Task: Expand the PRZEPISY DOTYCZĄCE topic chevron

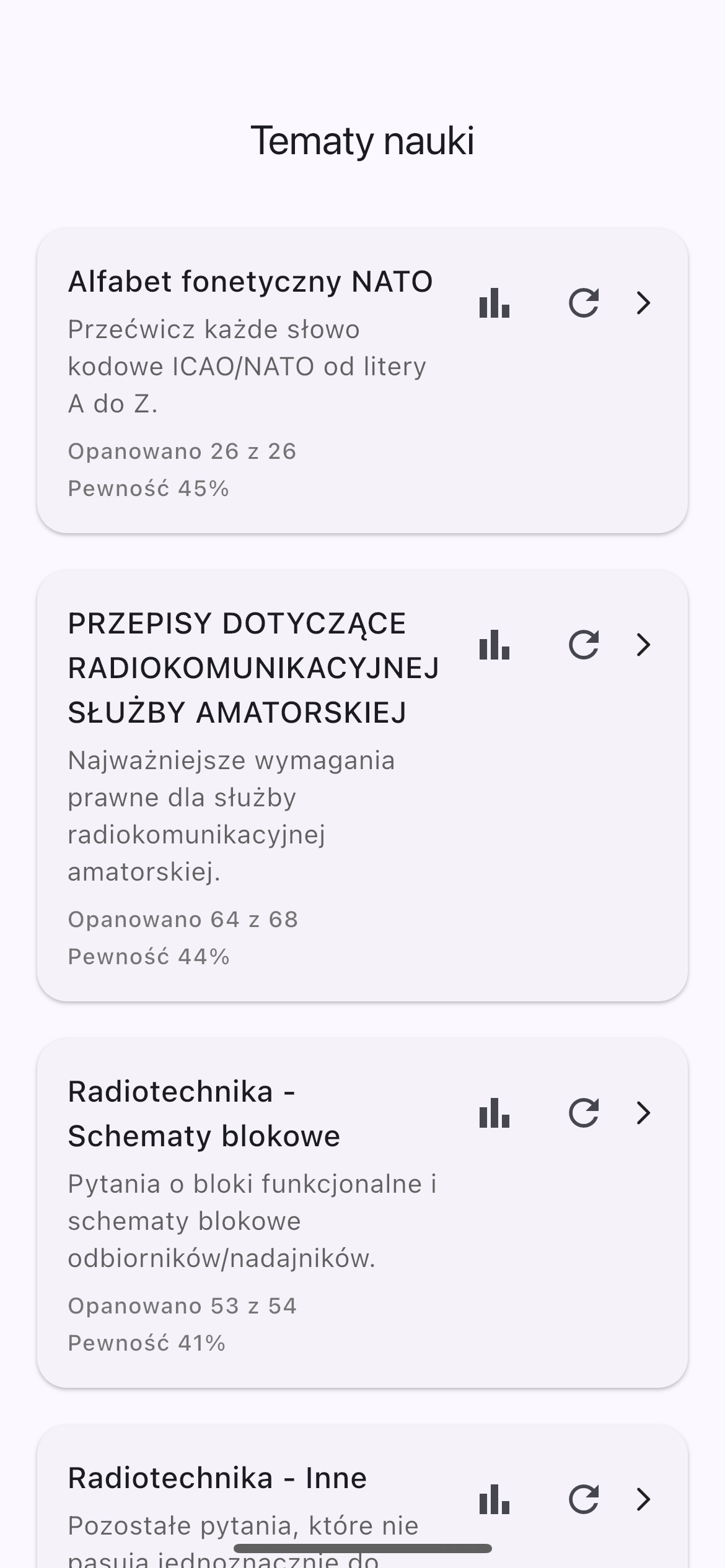Action: point(643,646)
